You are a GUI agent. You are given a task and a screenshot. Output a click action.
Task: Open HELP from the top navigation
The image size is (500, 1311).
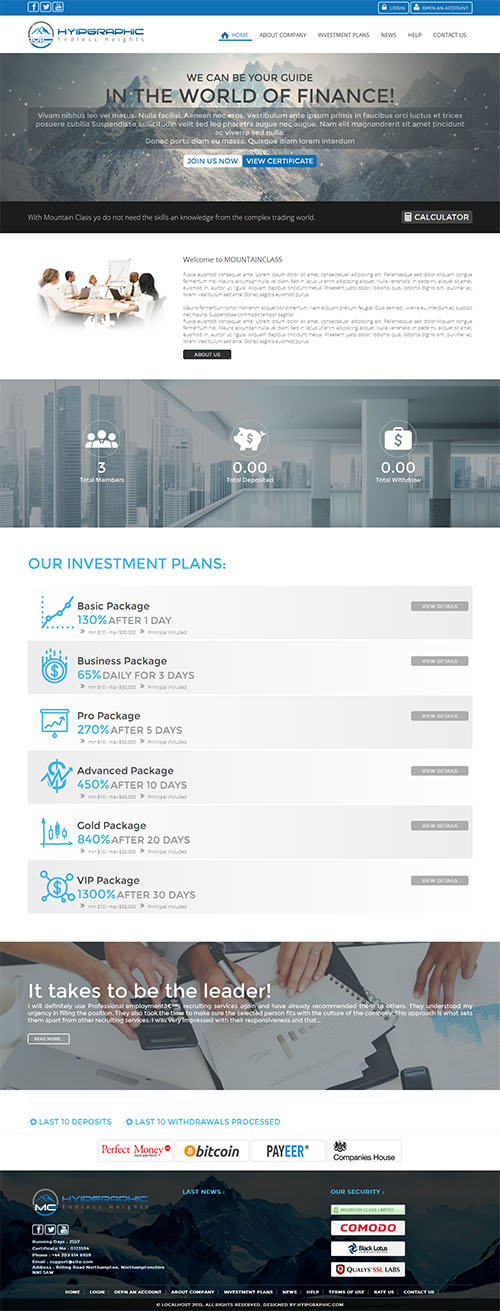coord(415,35)
